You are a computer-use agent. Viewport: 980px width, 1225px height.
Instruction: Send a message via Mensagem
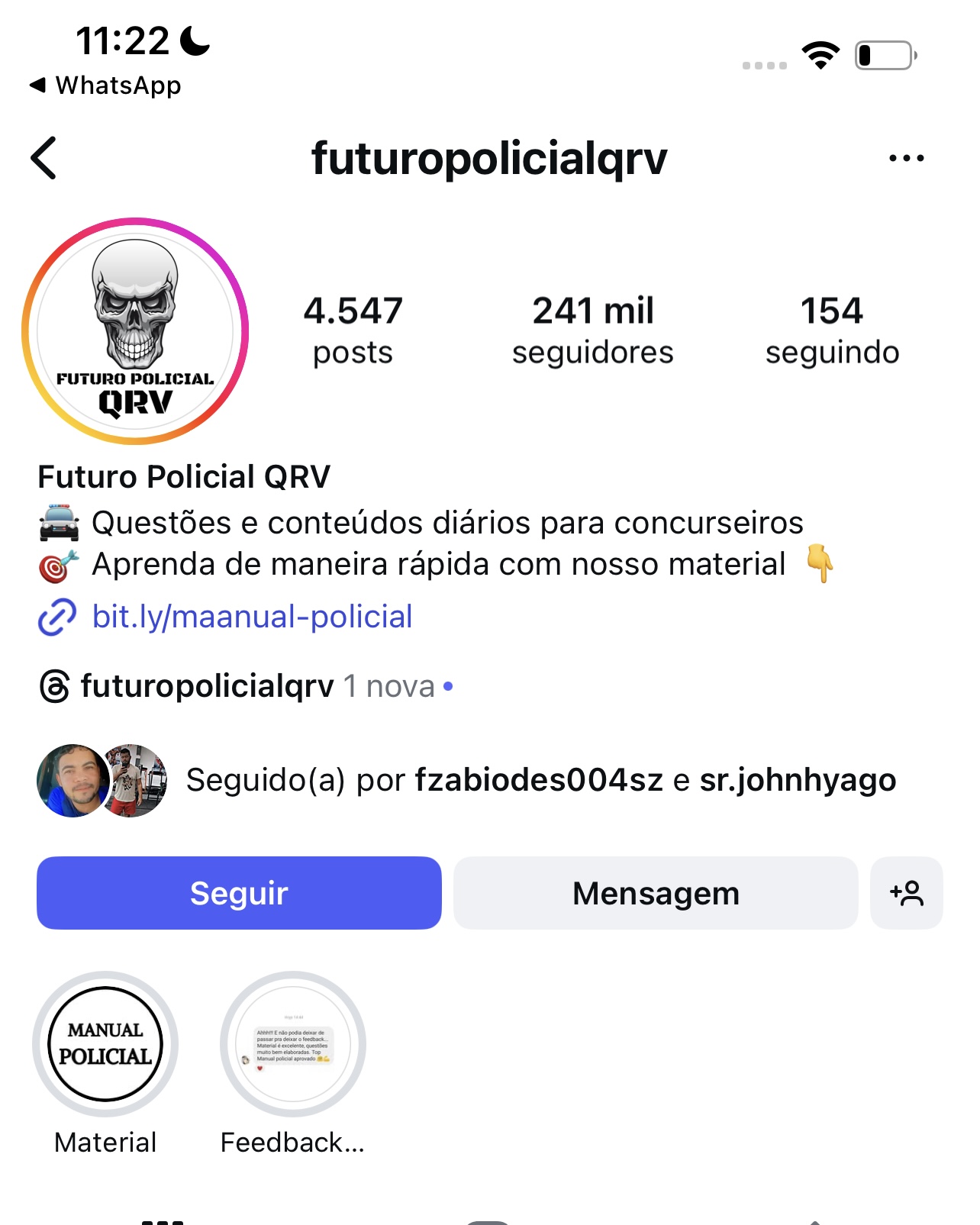656,893
